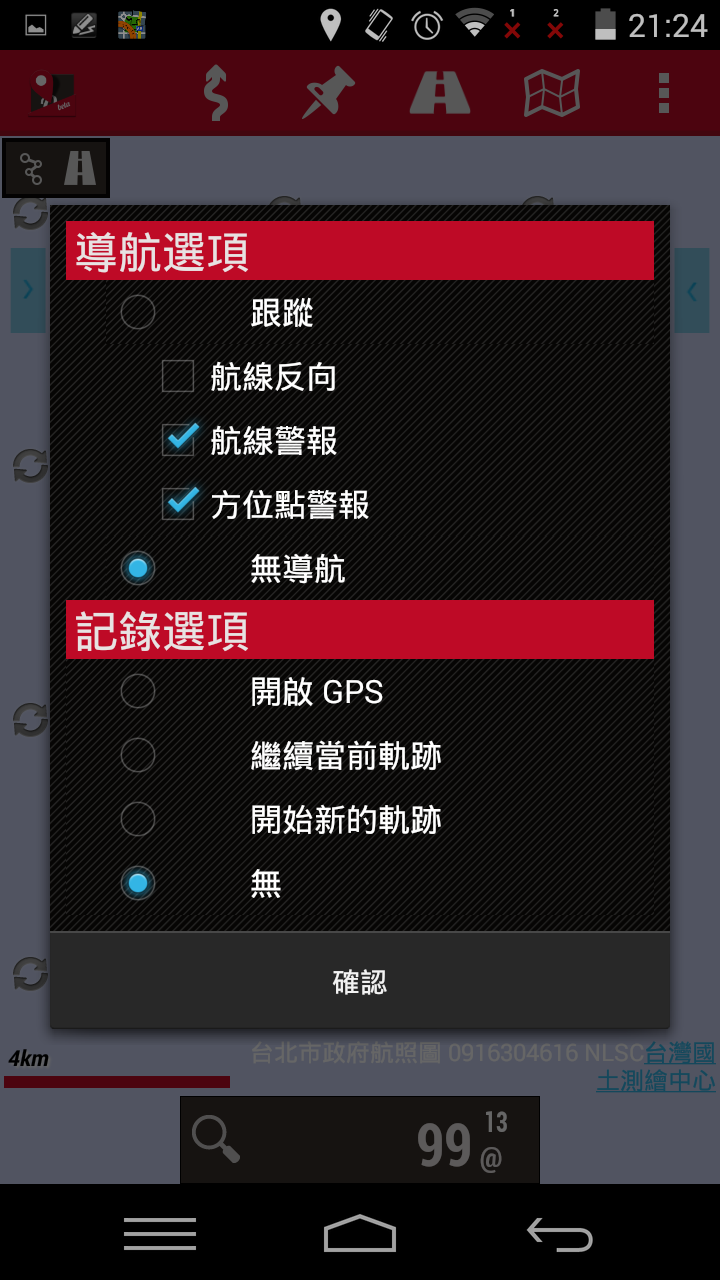Select the 跟蹤 navigation option
This screenshot has height=1280, width=720.
[x=138, y=312]
